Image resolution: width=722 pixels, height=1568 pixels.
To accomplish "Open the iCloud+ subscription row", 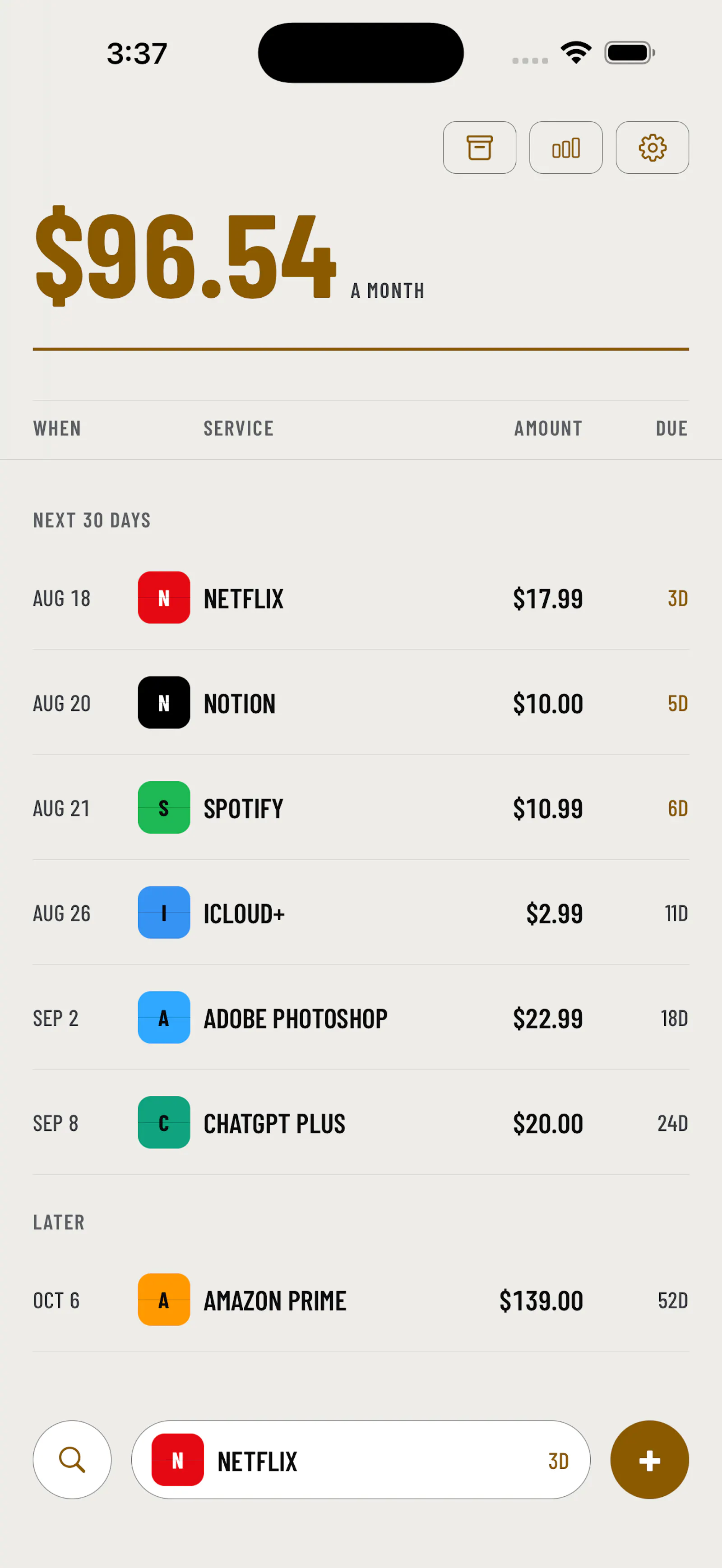I will point(361,913).
